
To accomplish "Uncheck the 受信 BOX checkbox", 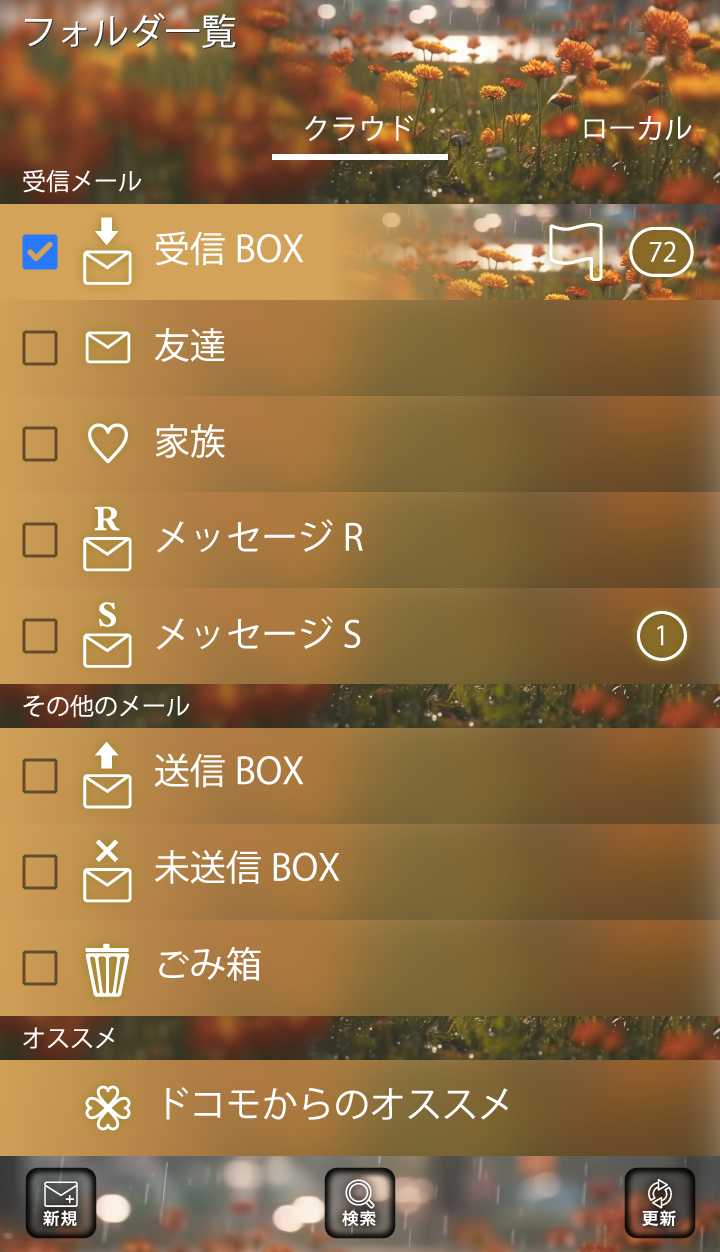I will 40,252.
